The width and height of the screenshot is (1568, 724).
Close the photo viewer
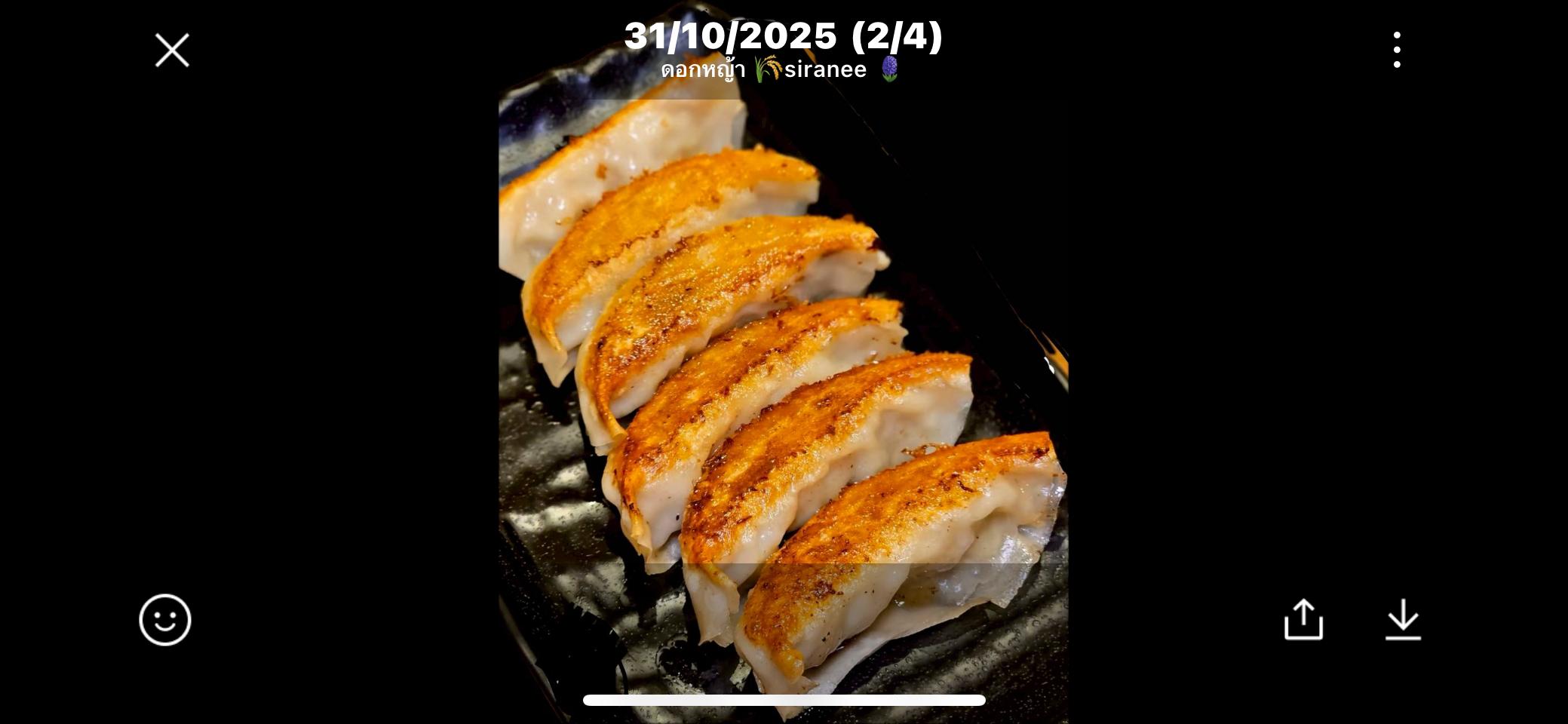tap(172, 50)
